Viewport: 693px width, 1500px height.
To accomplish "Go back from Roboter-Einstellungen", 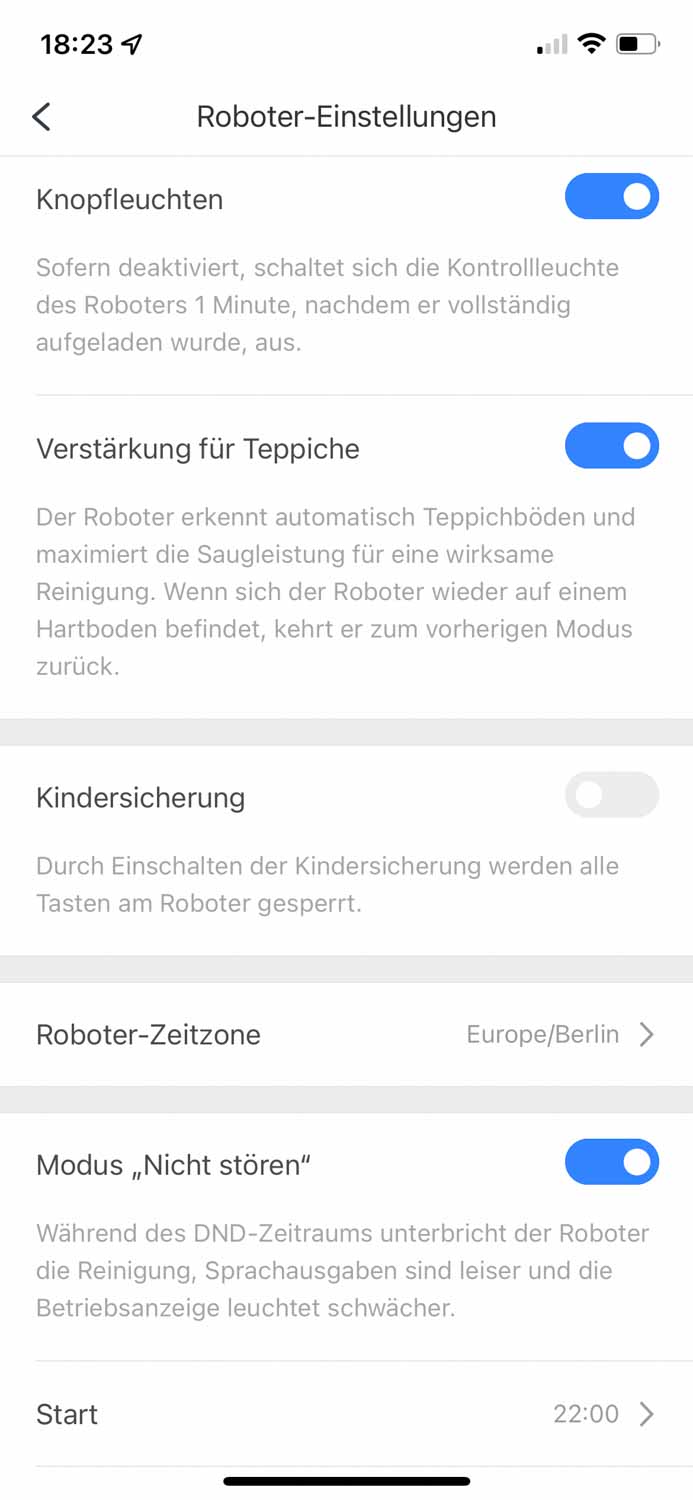I will pos(41,117).
